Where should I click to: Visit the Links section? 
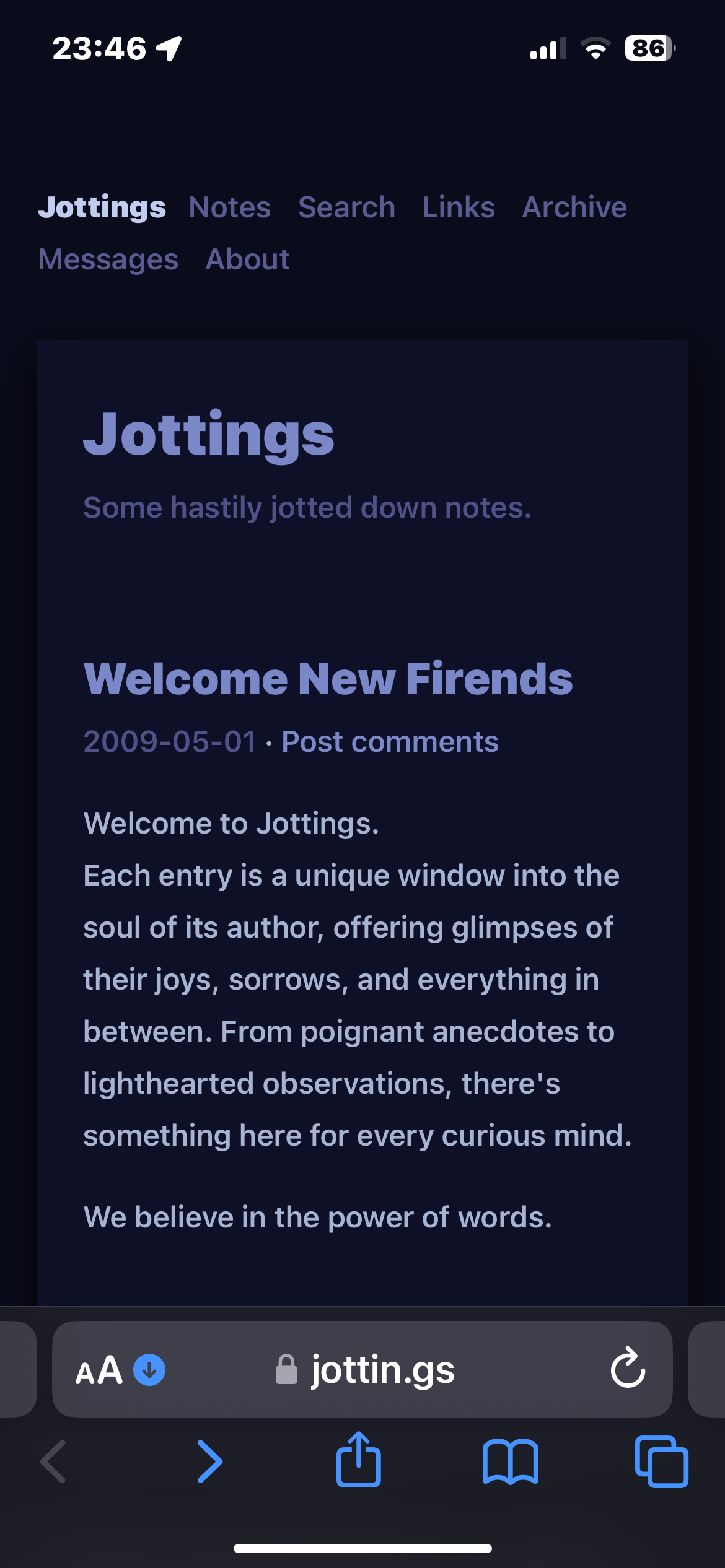458,207
